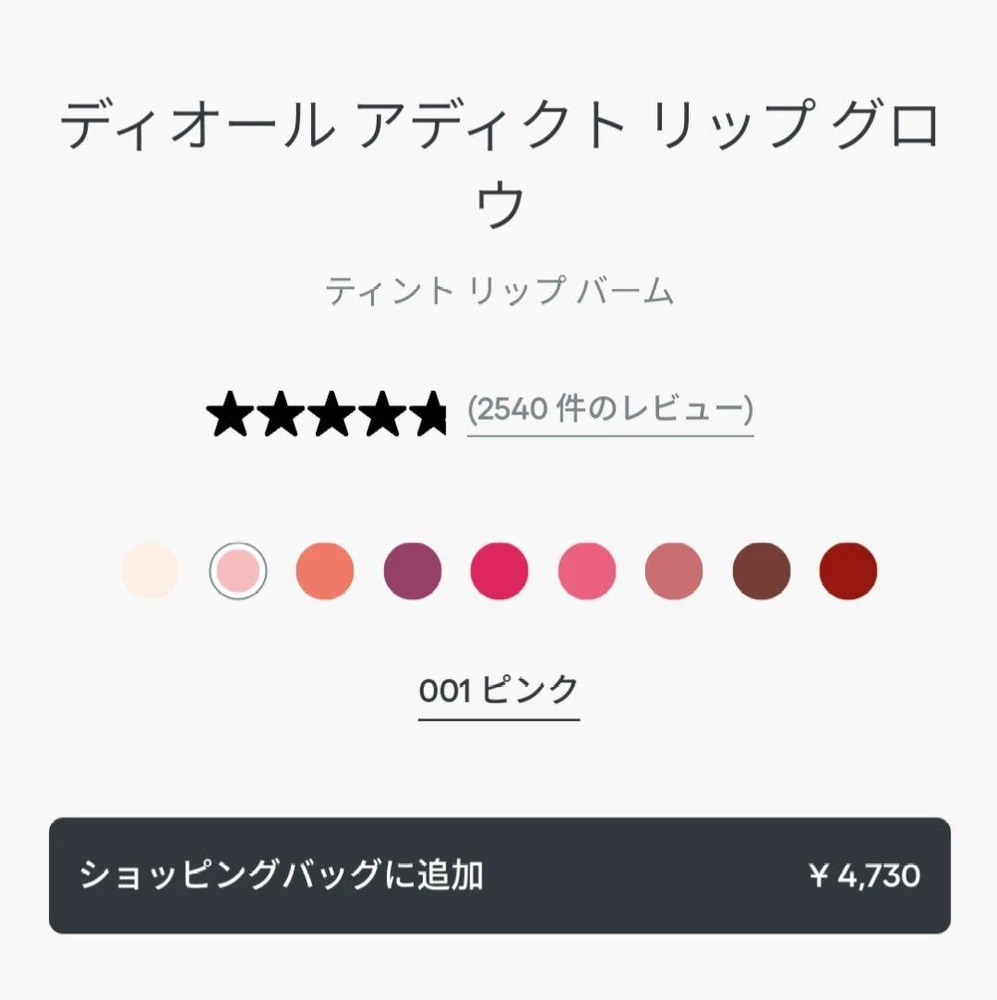Pick the bright rose pink swatch
The width and height of the screenshot is (997, 1000).
[587, 571]
